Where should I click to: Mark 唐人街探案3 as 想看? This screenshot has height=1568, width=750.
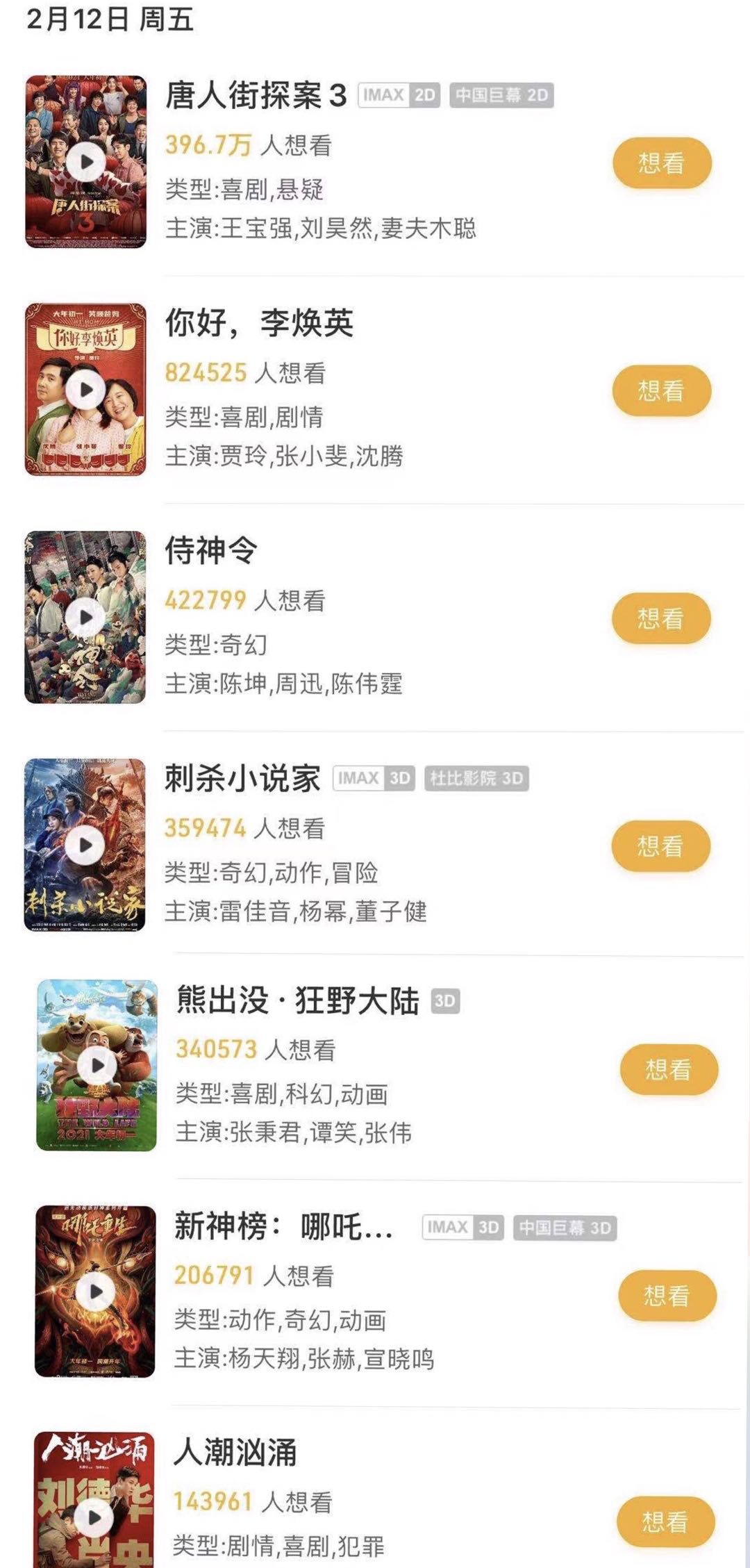coord(662,163)
